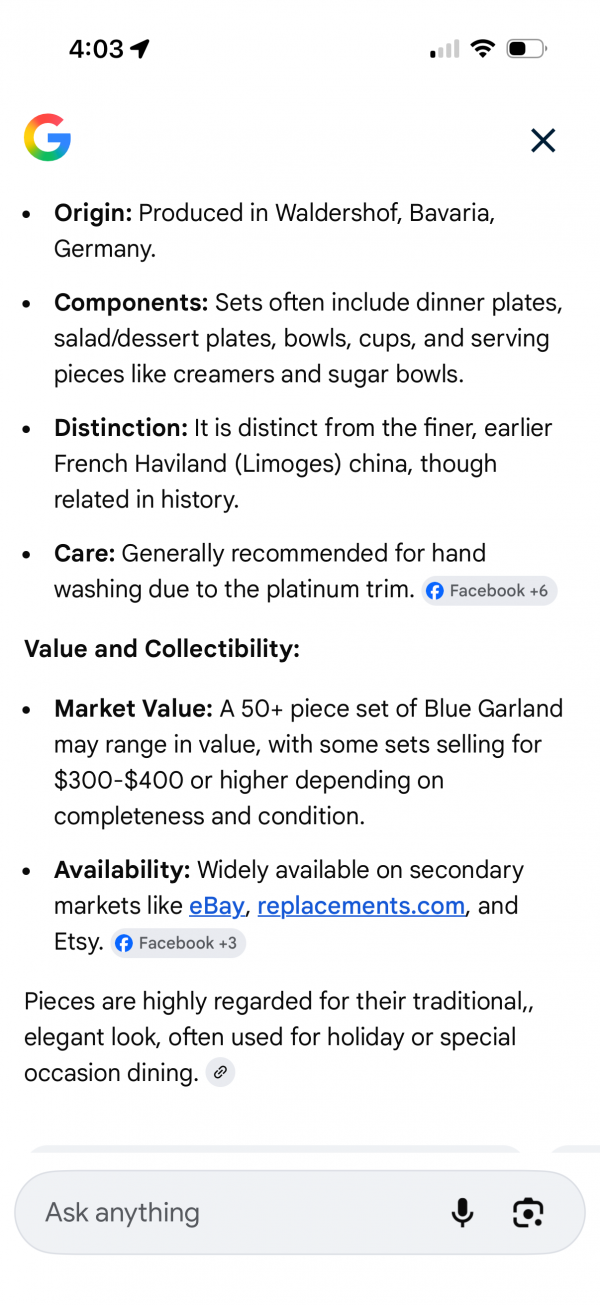
Task: Open the Facebook +3 source chip
Action: click(x=177, y=943)
